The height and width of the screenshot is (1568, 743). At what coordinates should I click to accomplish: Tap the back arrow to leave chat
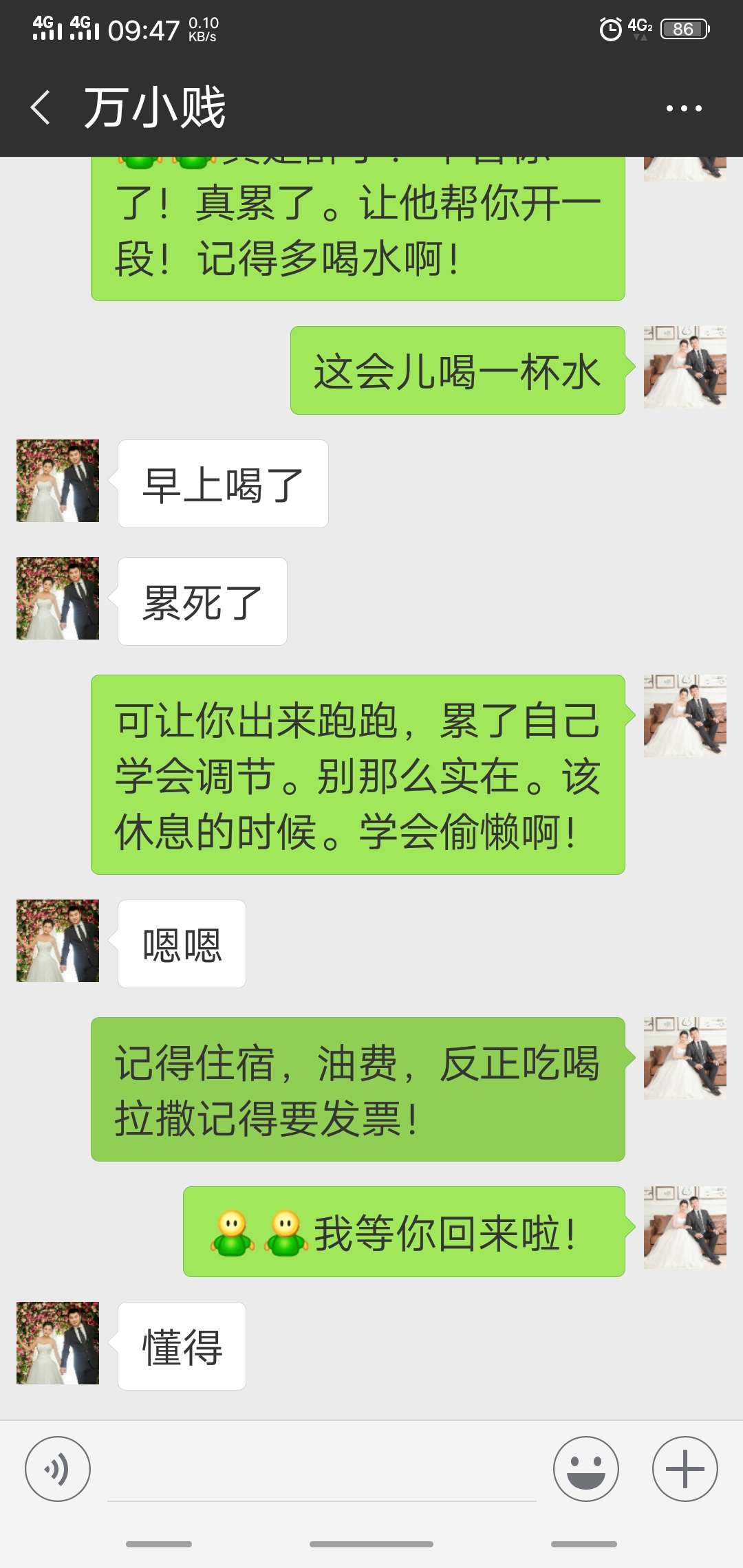39,107
